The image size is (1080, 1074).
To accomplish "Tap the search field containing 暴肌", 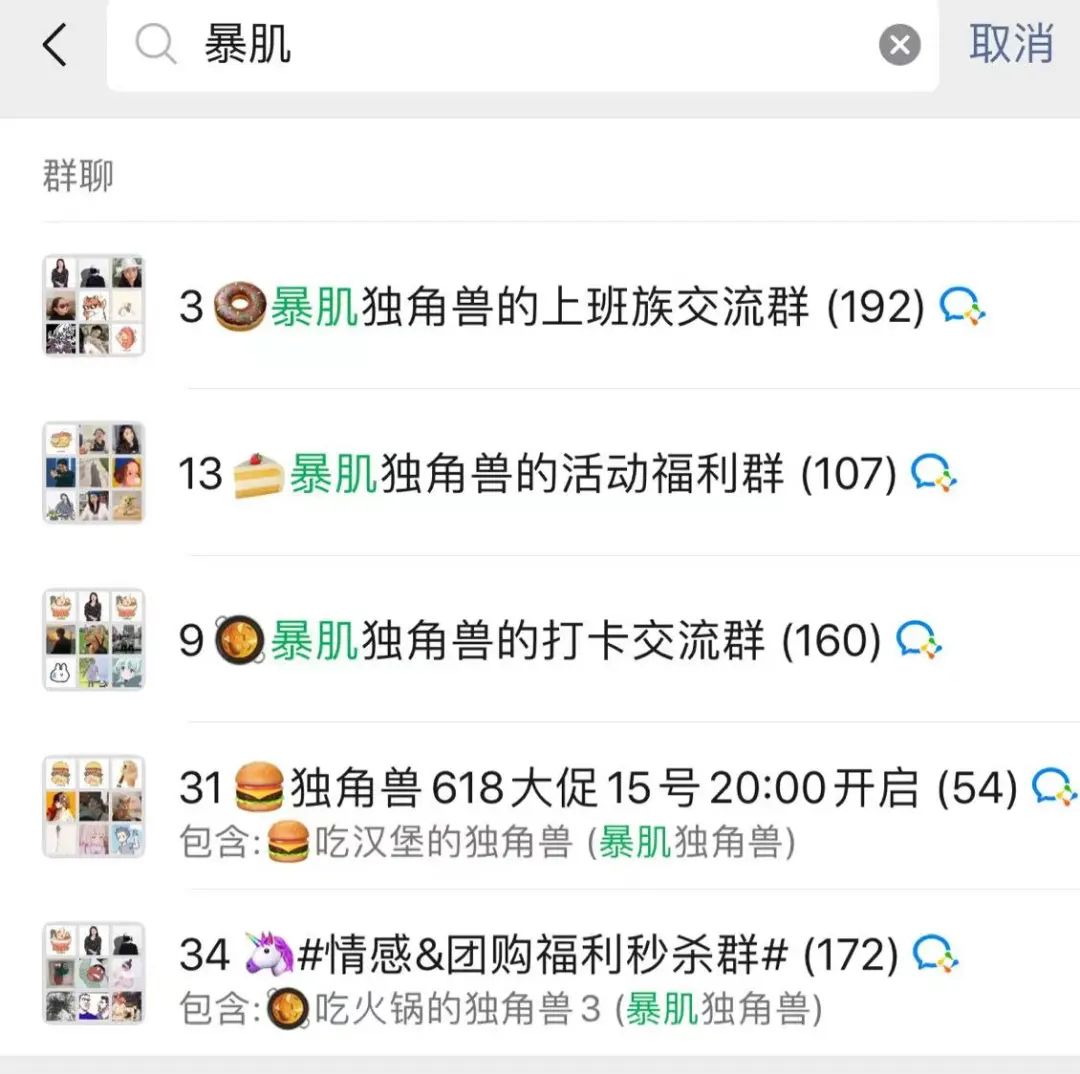I will point(520,45).
